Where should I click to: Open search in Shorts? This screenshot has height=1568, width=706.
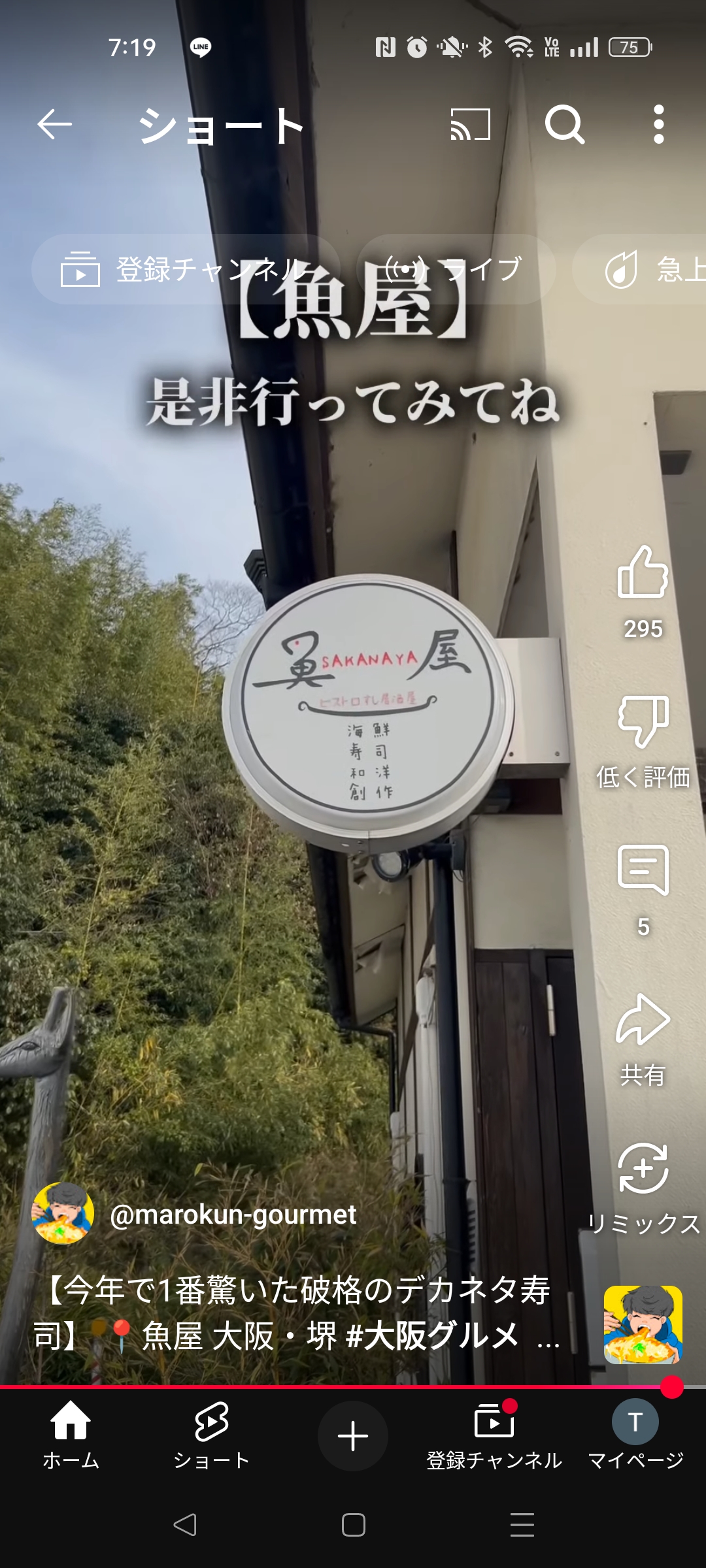tap(565, 124)
